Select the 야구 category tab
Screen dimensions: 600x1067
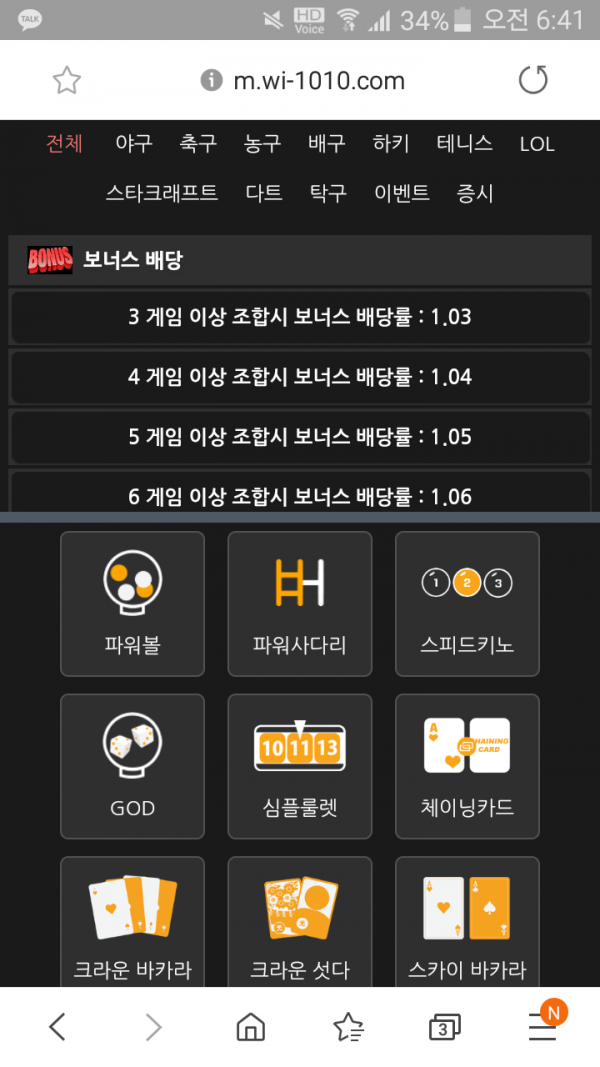tap(133, 144)
